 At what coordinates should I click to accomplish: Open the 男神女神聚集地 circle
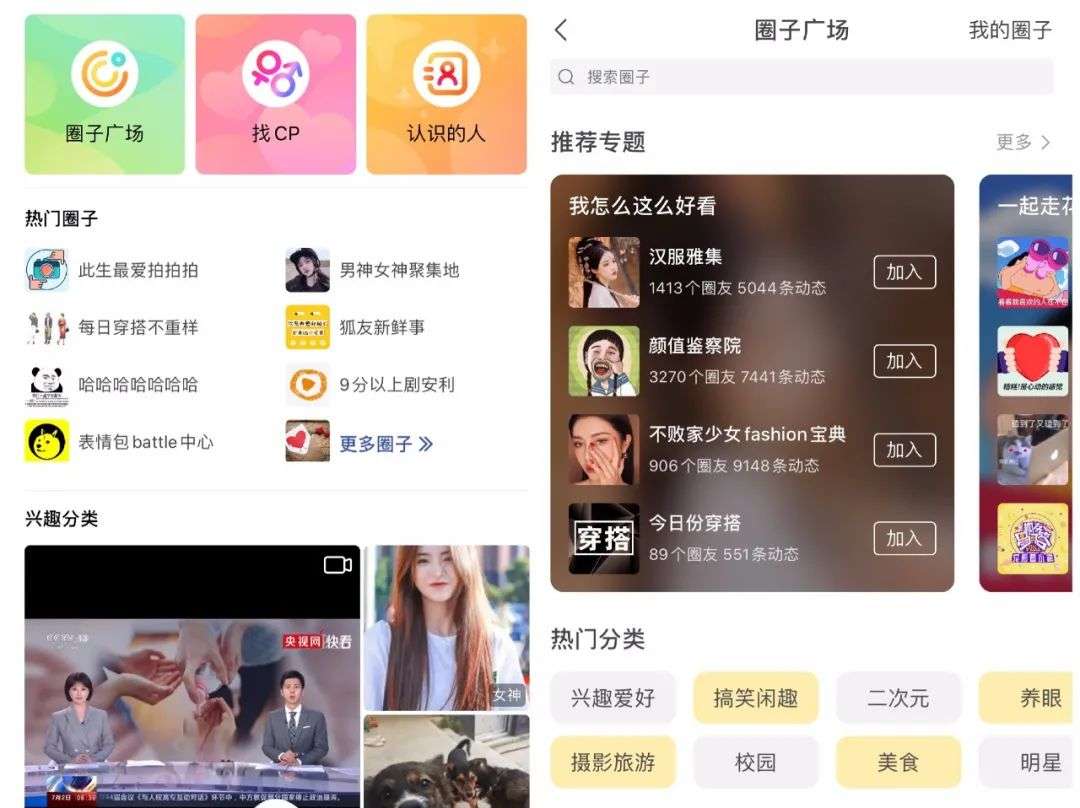(x=373, y=270)
